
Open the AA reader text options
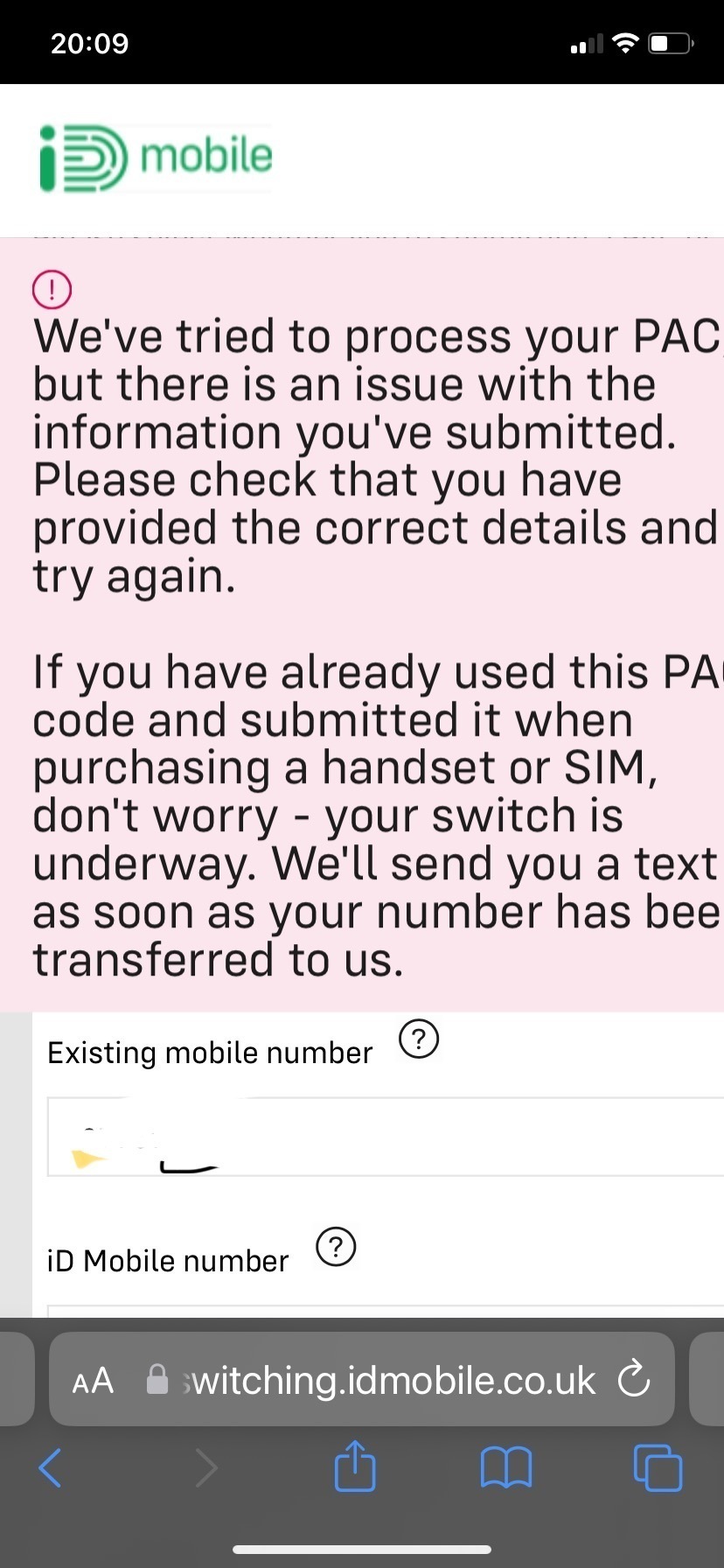pyautogui.click(x=93, y=1381)
